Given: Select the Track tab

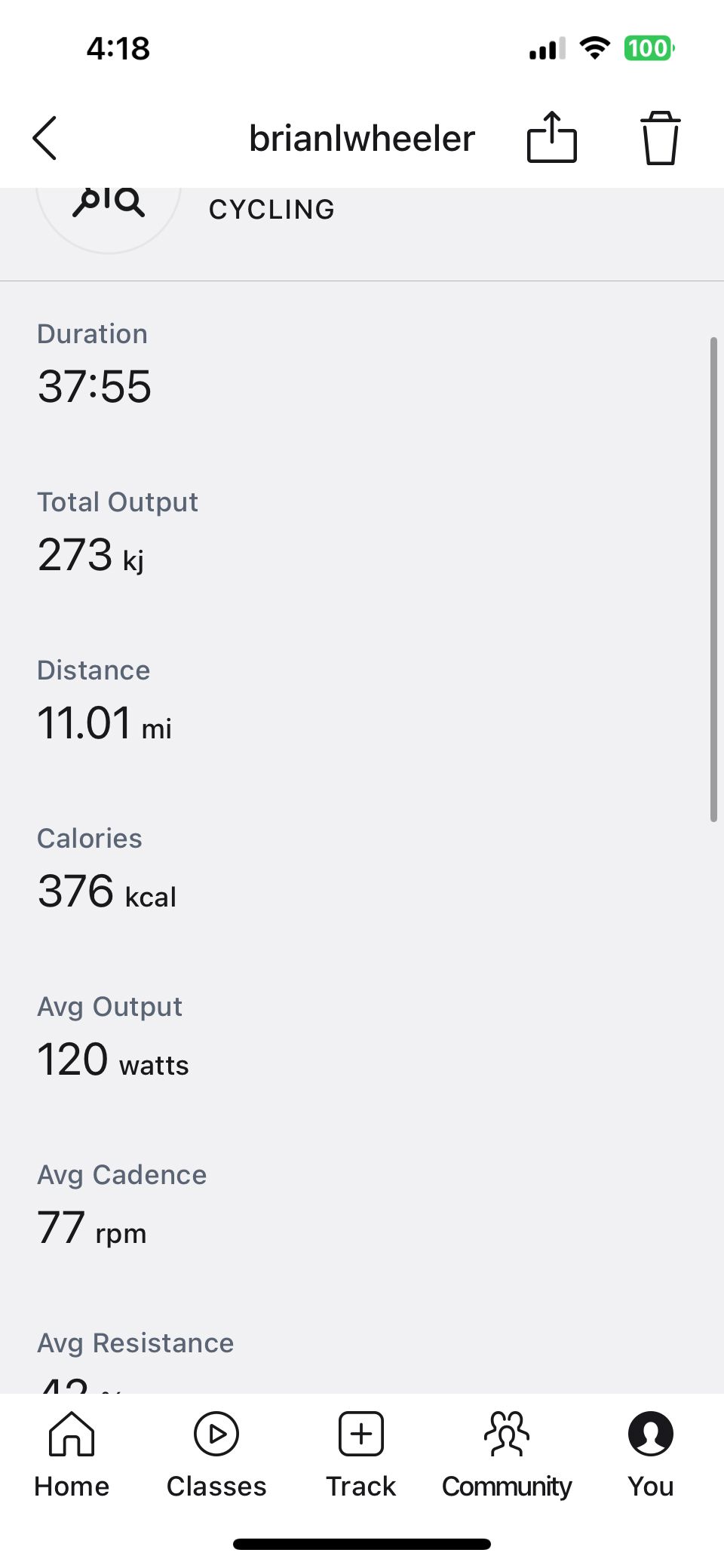Looking at the screenshot, I should 361,1453.
